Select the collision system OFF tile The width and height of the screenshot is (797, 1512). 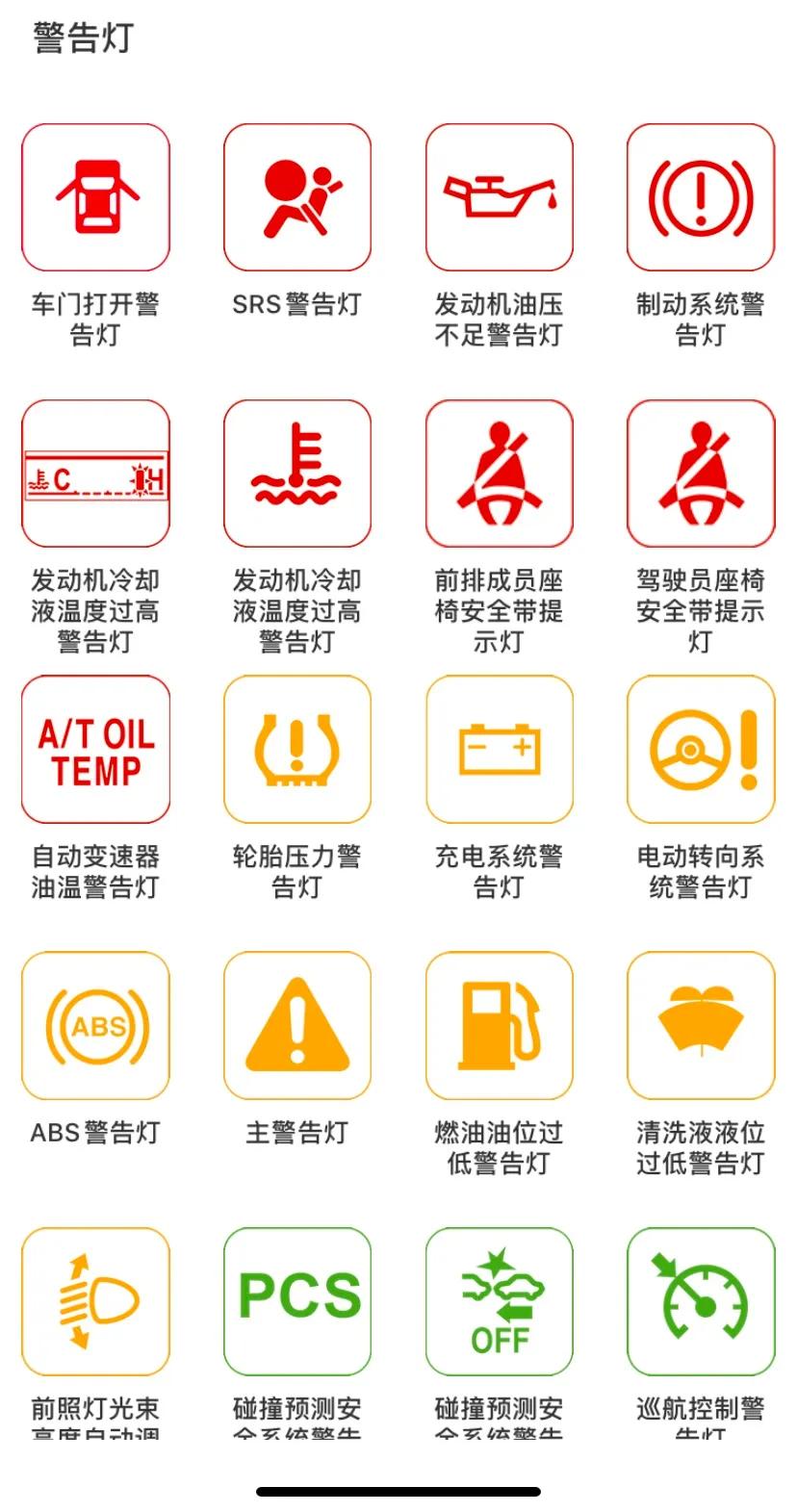coord(500,1301)
